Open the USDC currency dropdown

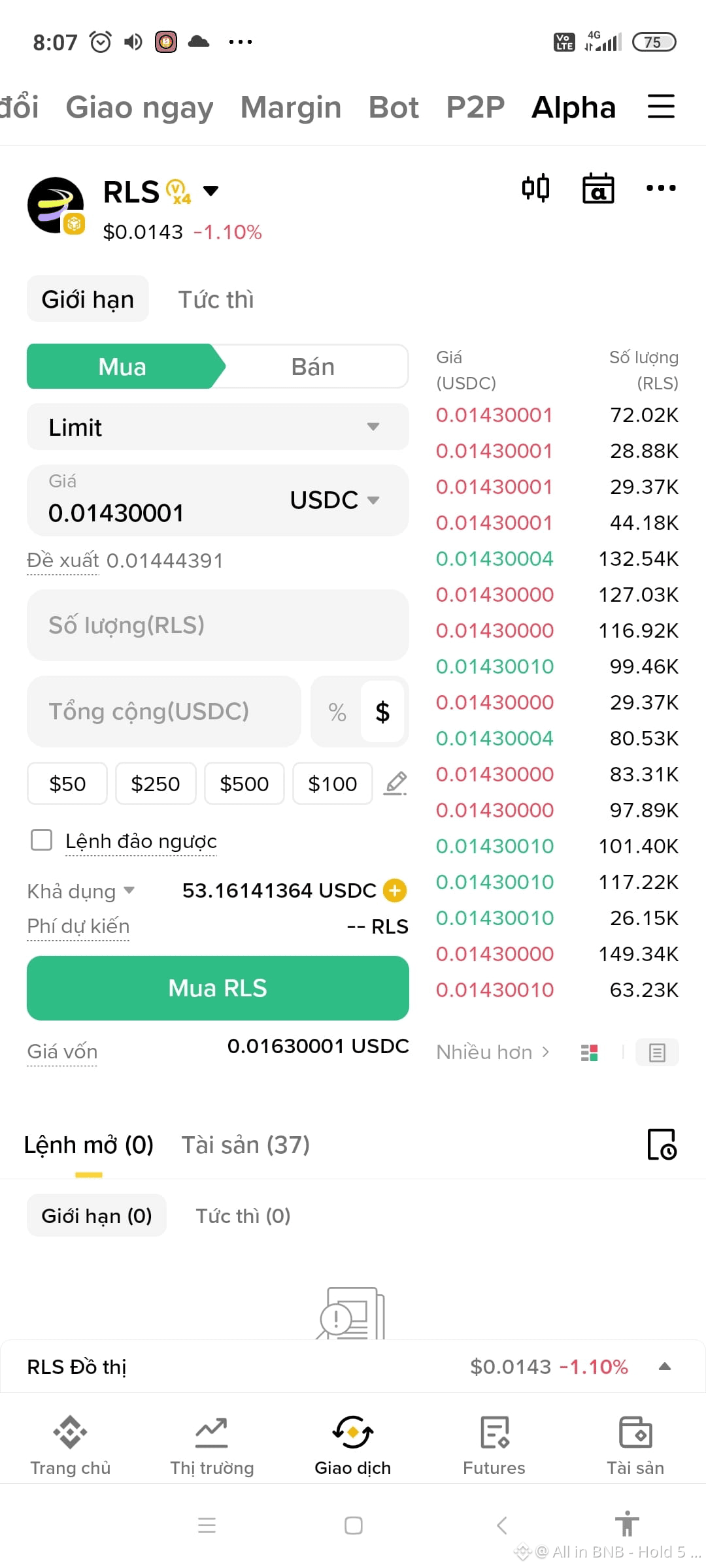(x=335, y=500)
